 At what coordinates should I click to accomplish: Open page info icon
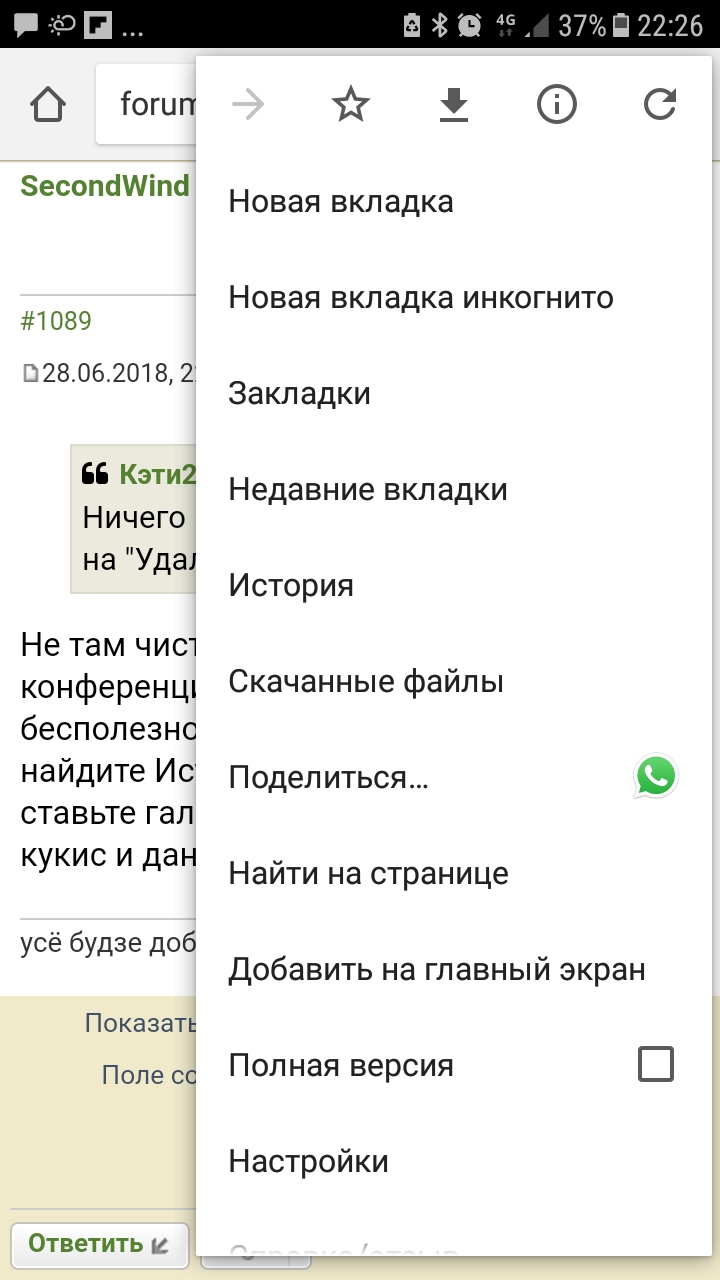click(557, 104)
